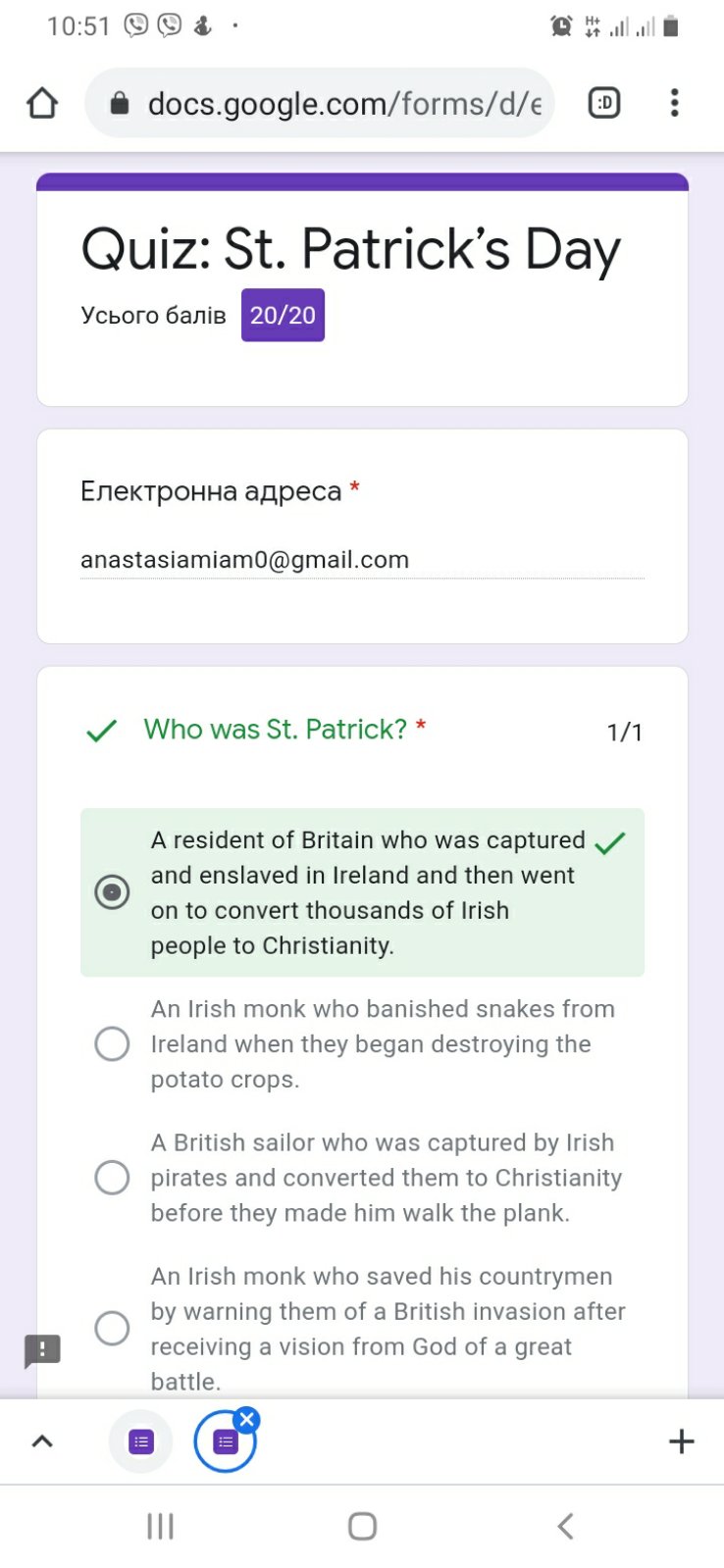Open the tab switcher
Screen dimensions: 724x1568
click(x=603, y=103)
